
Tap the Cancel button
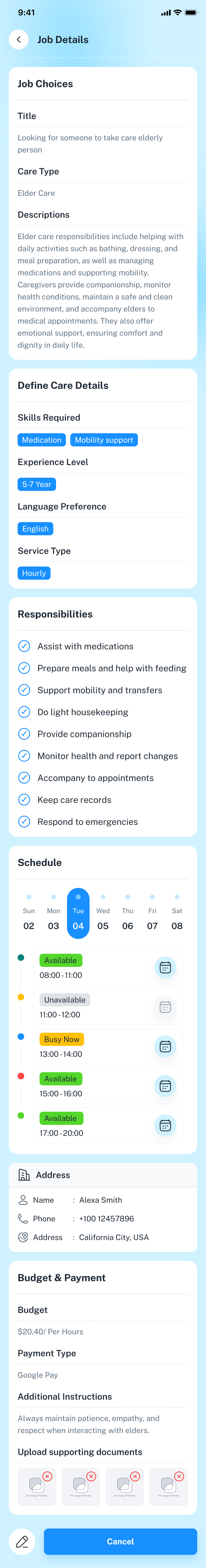120,1541
